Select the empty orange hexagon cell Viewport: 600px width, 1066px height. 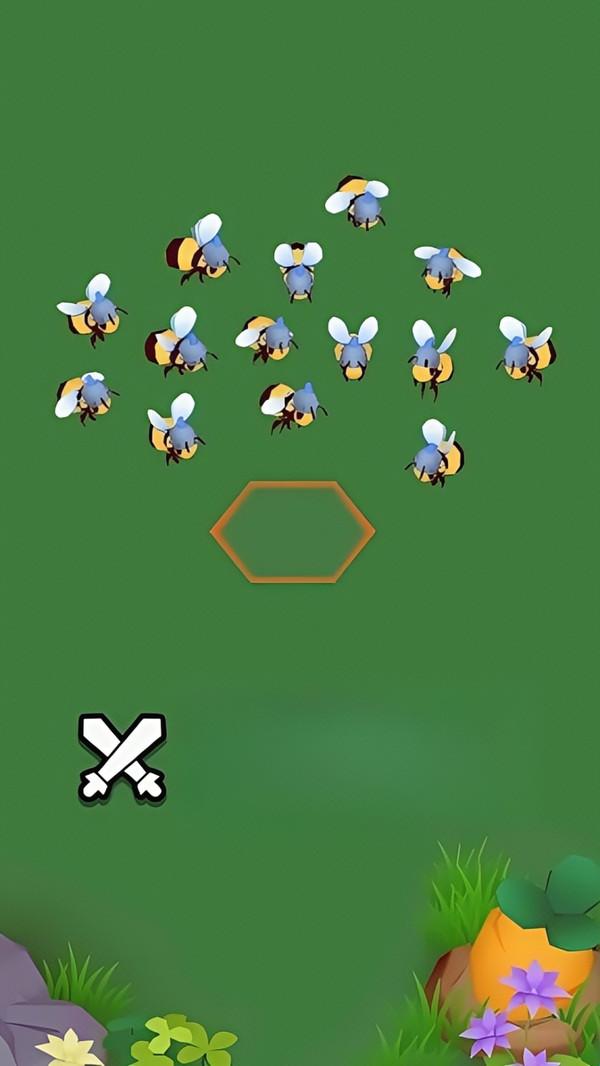click(x=292, y=532)
